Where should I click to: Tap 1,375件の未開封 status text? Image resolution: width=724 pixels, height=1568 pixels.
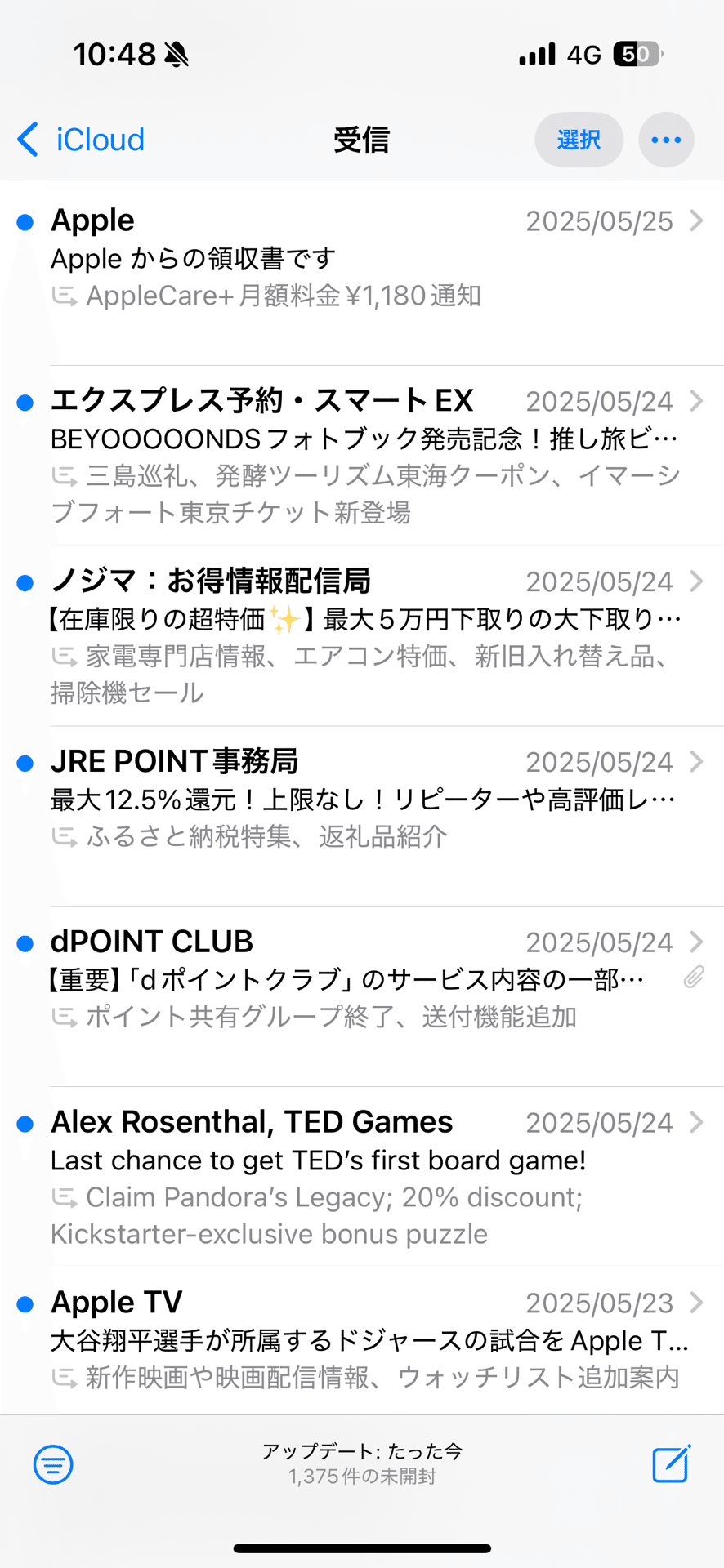pos(362,1476)
